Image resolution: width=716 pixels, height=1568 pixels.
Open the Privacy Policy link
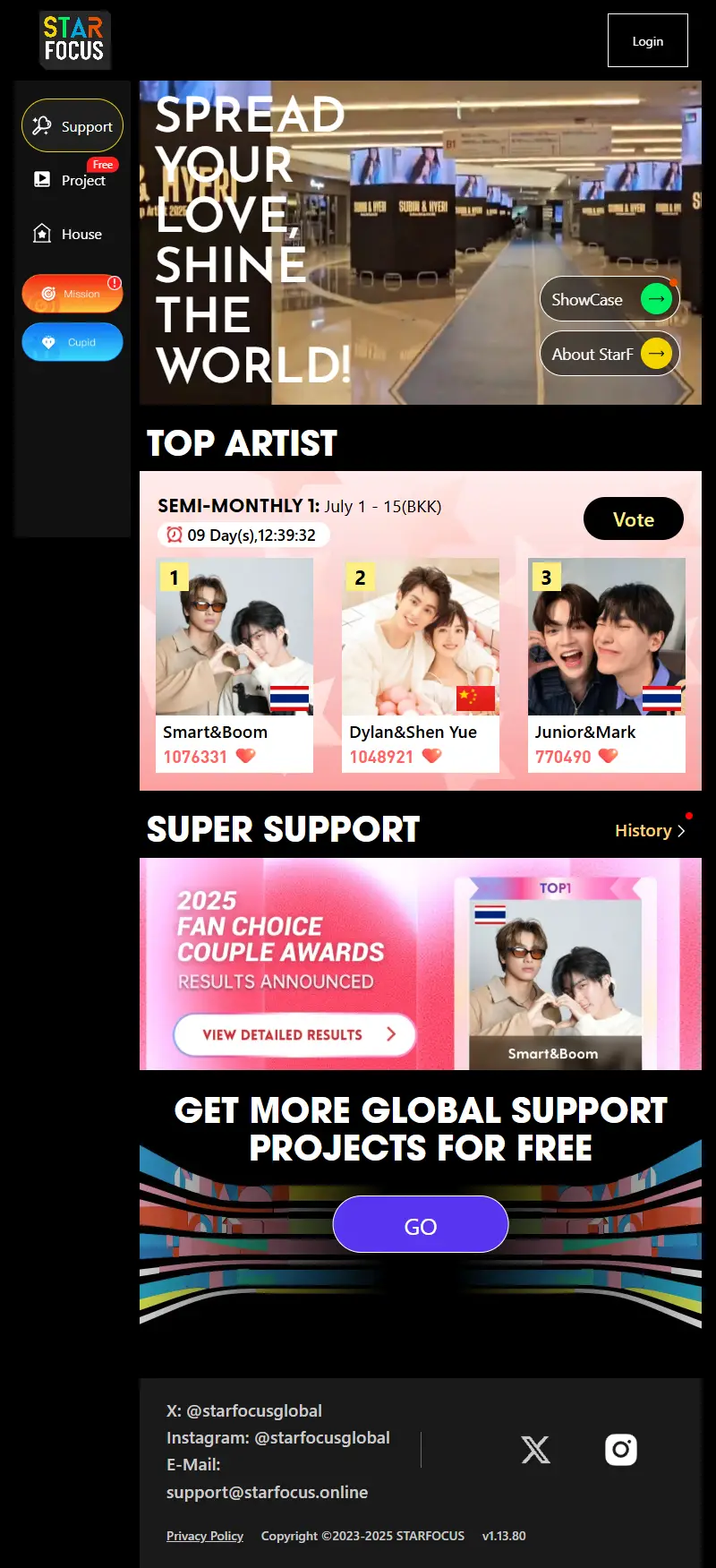pyautogui.click(x=204, y=1536)
